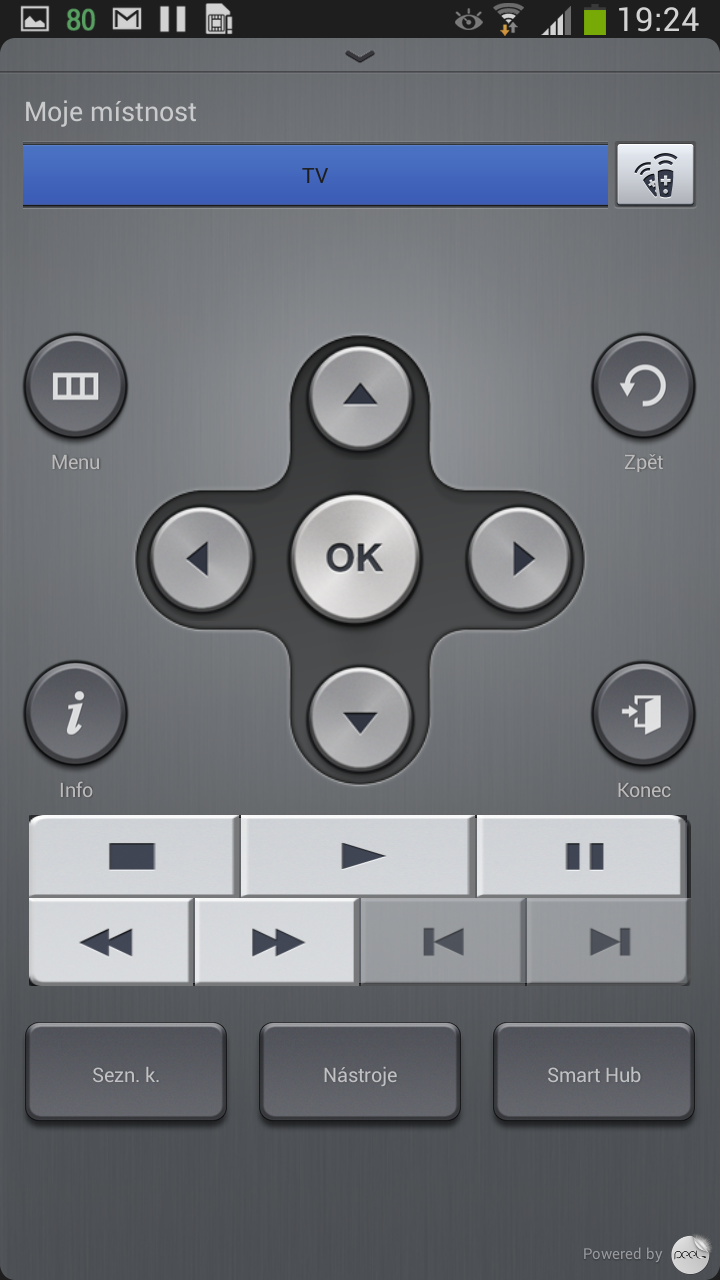Screen dimensions: 720x1280
Task: Move right with the right arrow
Action: [x=520, y=558]
